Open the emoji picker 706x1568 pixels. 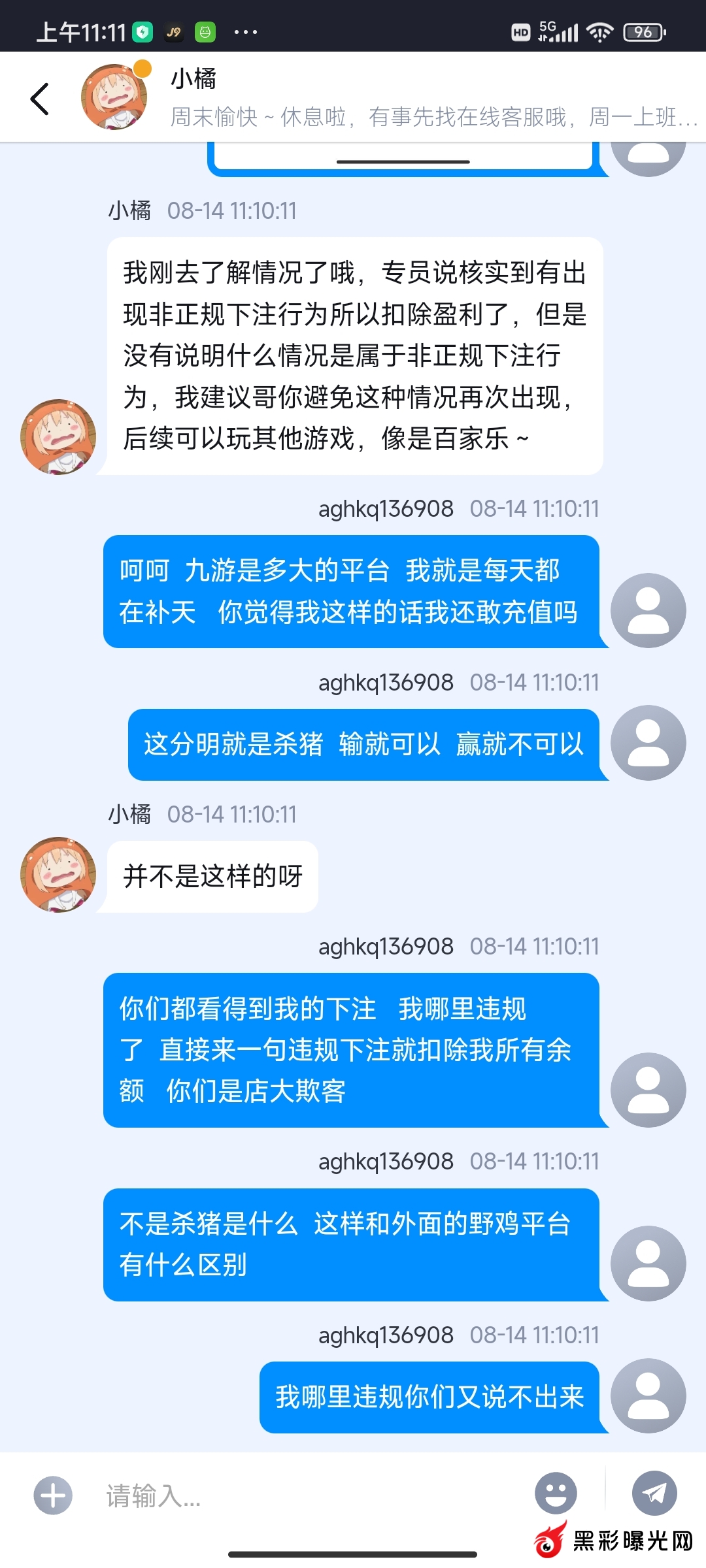556,1494
